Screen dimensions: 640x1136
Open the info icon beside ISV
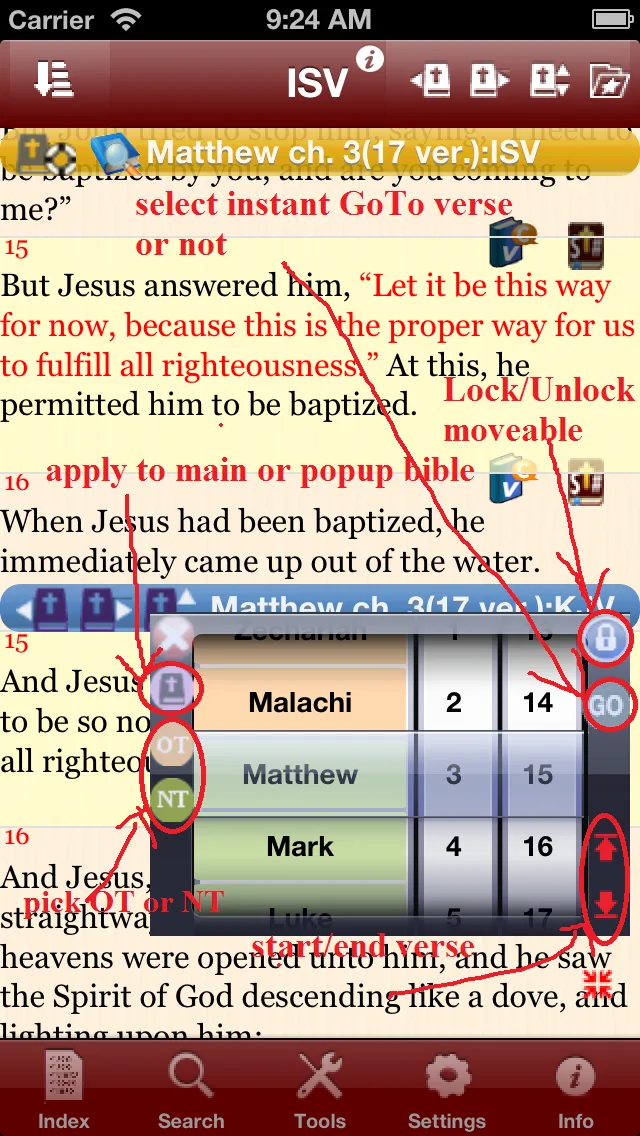370,61
